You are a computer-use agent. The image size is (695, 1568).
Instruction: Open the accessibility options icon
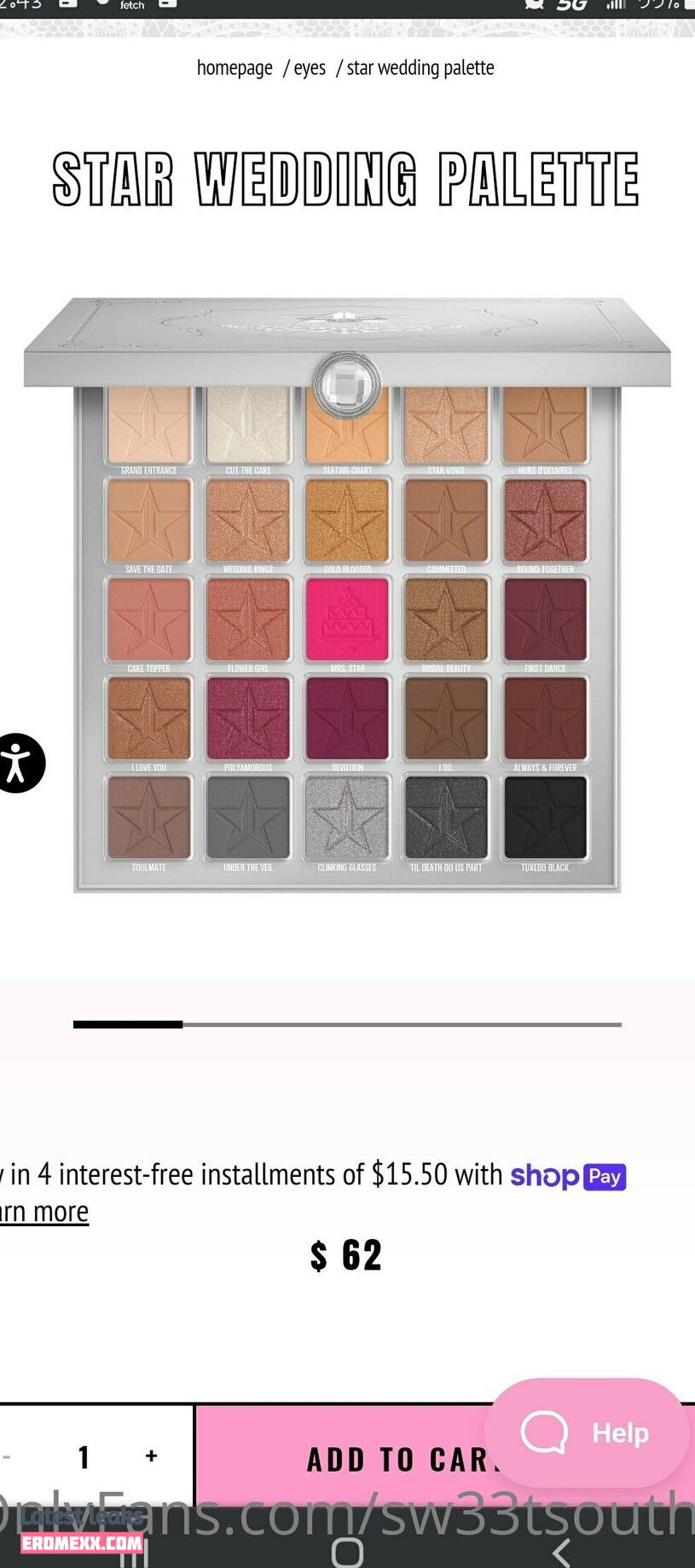tap(17, 763)
